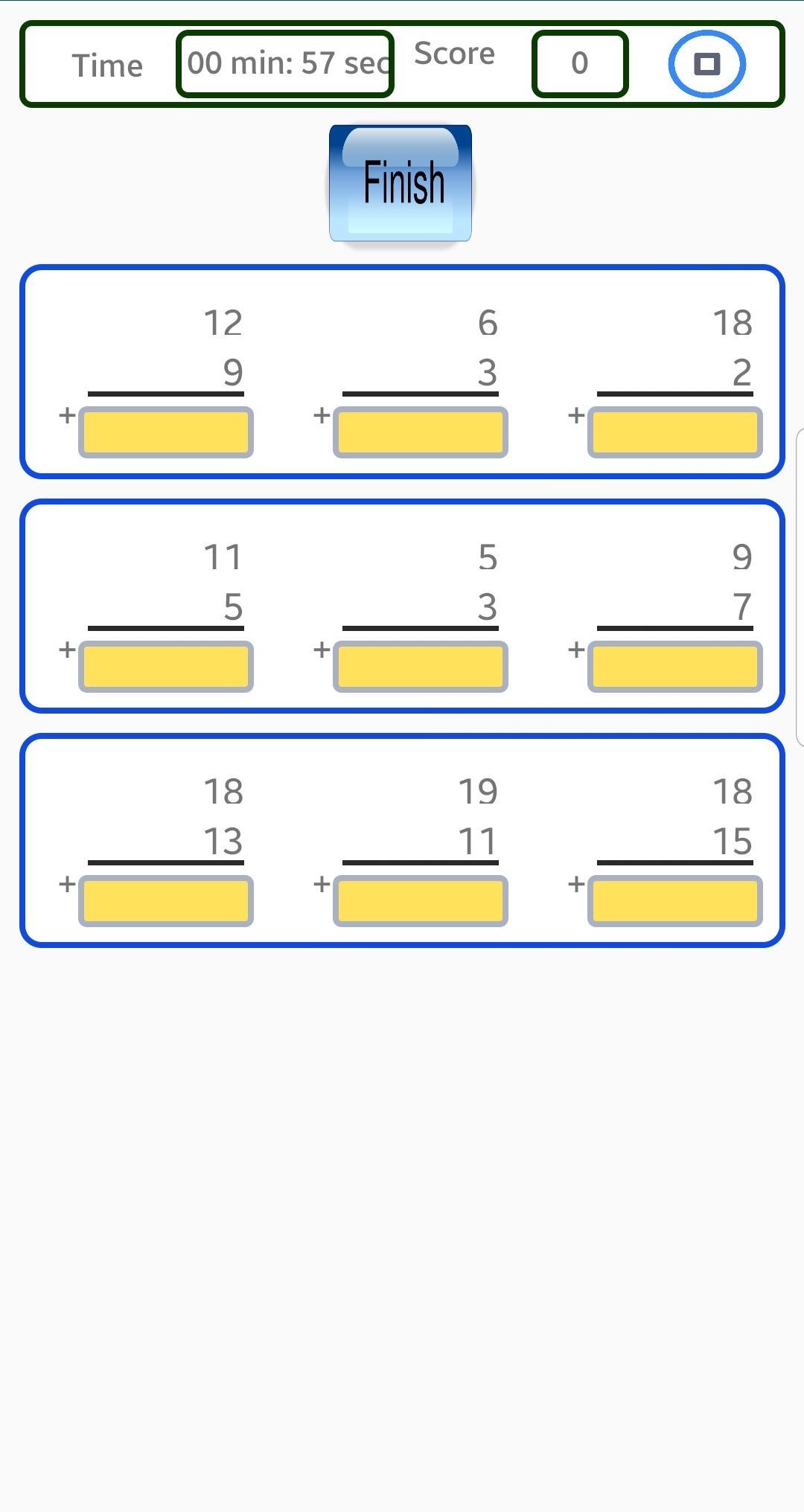The image size is (804, 1512).
Task: Click the timer display showing 57 seconds
Action: tap(285, 63)
